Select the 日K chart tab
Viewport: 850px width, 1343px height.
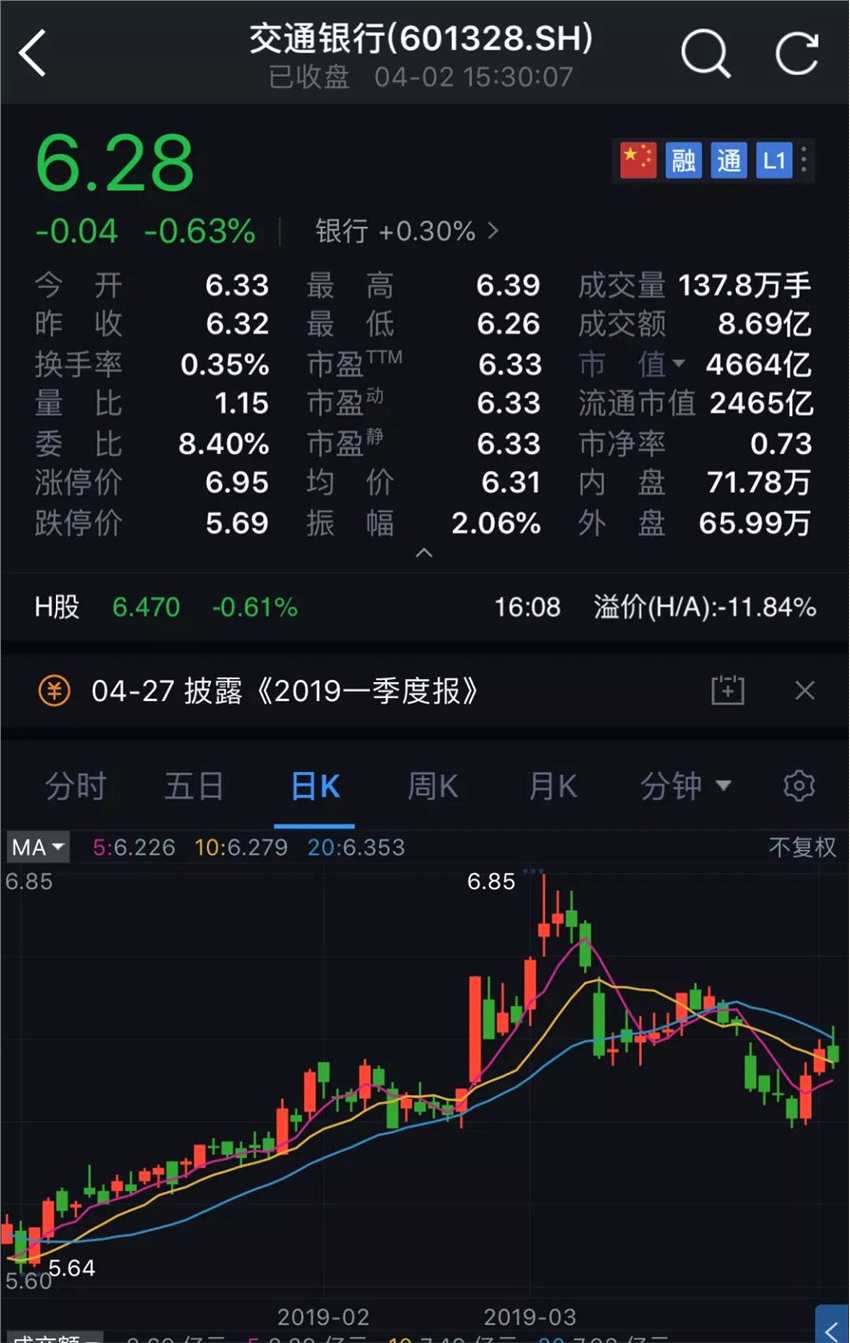tap(314, 786)
